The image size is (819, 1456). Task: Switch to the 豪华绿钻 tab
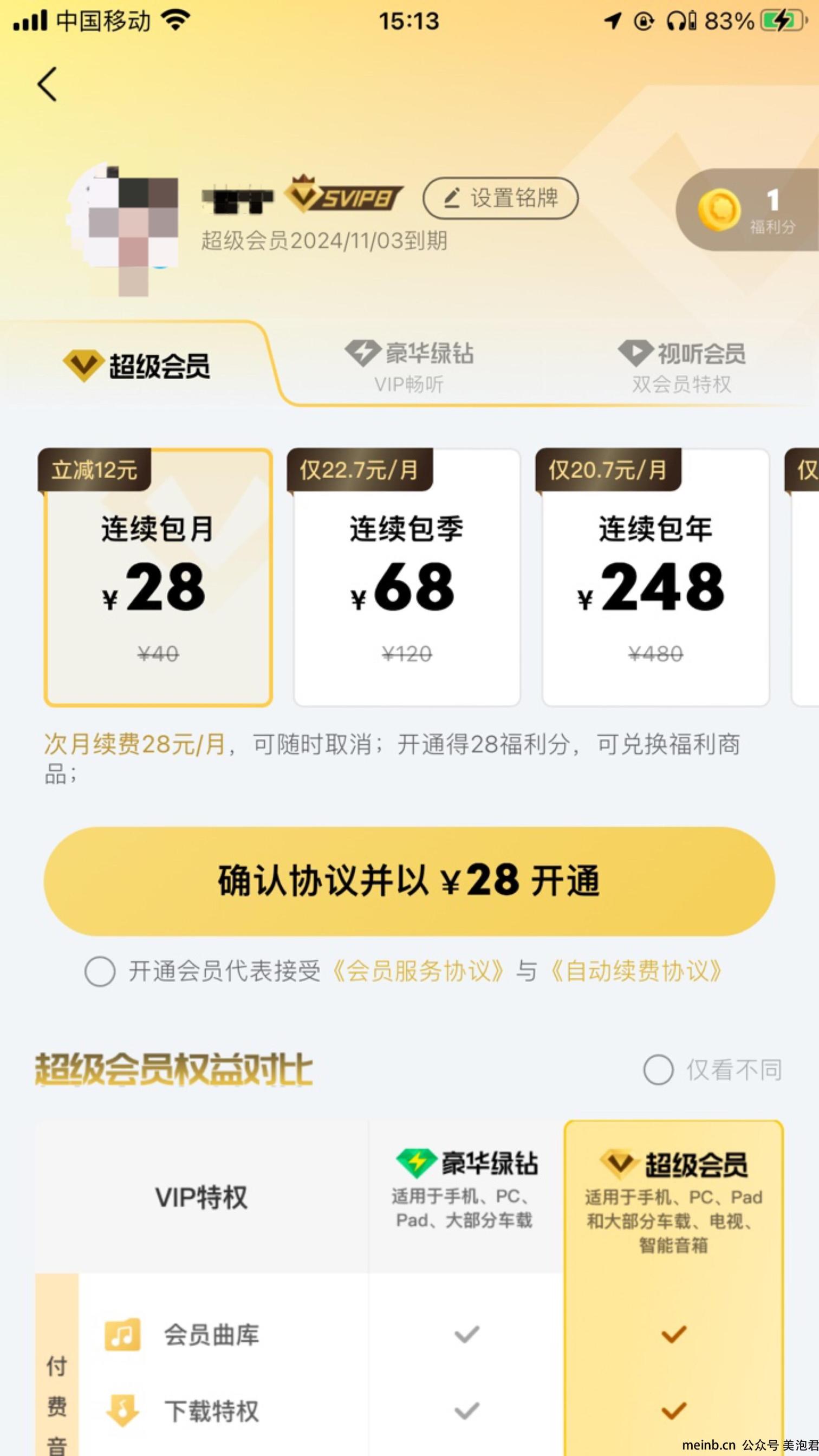coord(410,367)
